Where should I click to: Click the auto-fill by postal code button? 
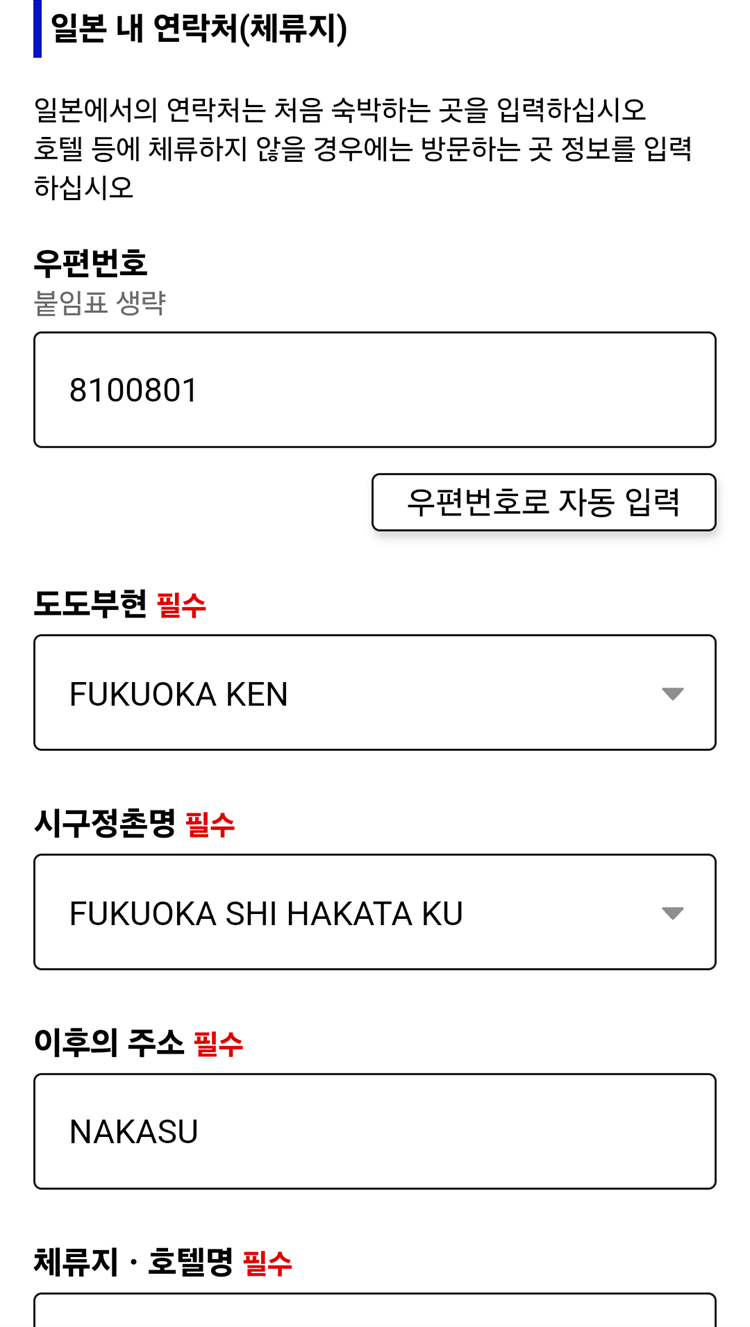click(x=544, y=502)
